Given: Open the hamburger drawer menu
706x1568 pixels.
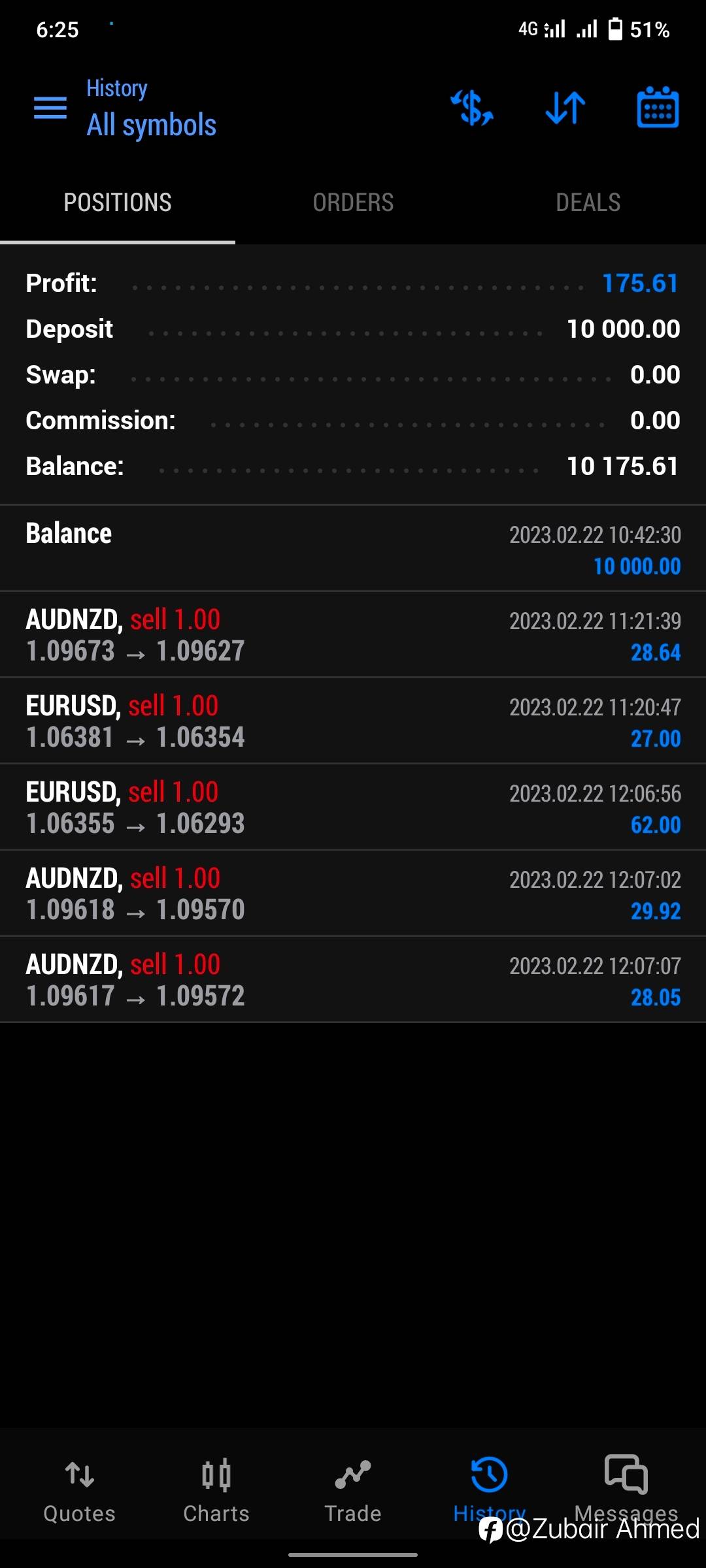Looking at the screenshot, I should 50,108.
